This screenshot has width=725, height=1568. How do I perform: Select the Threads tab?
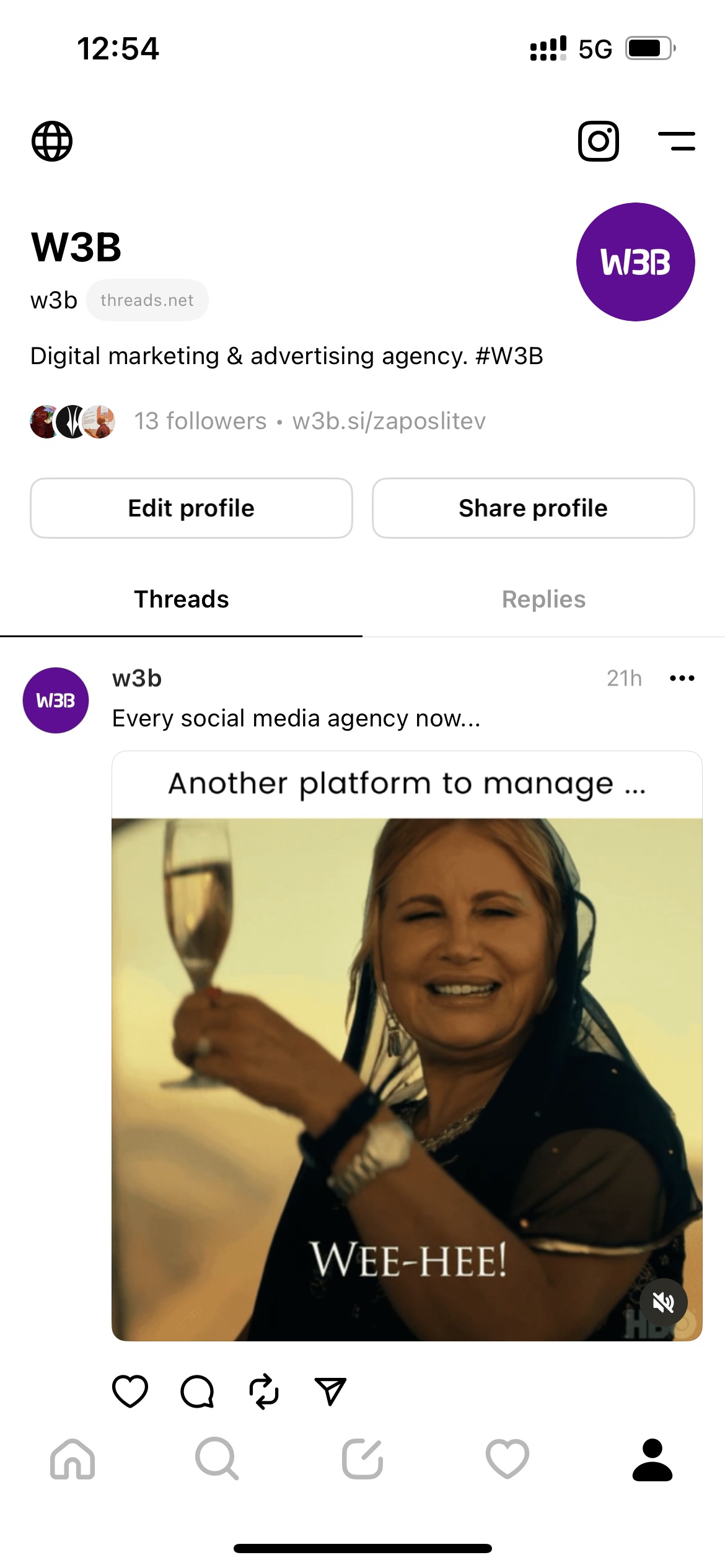tap(181, 599)
